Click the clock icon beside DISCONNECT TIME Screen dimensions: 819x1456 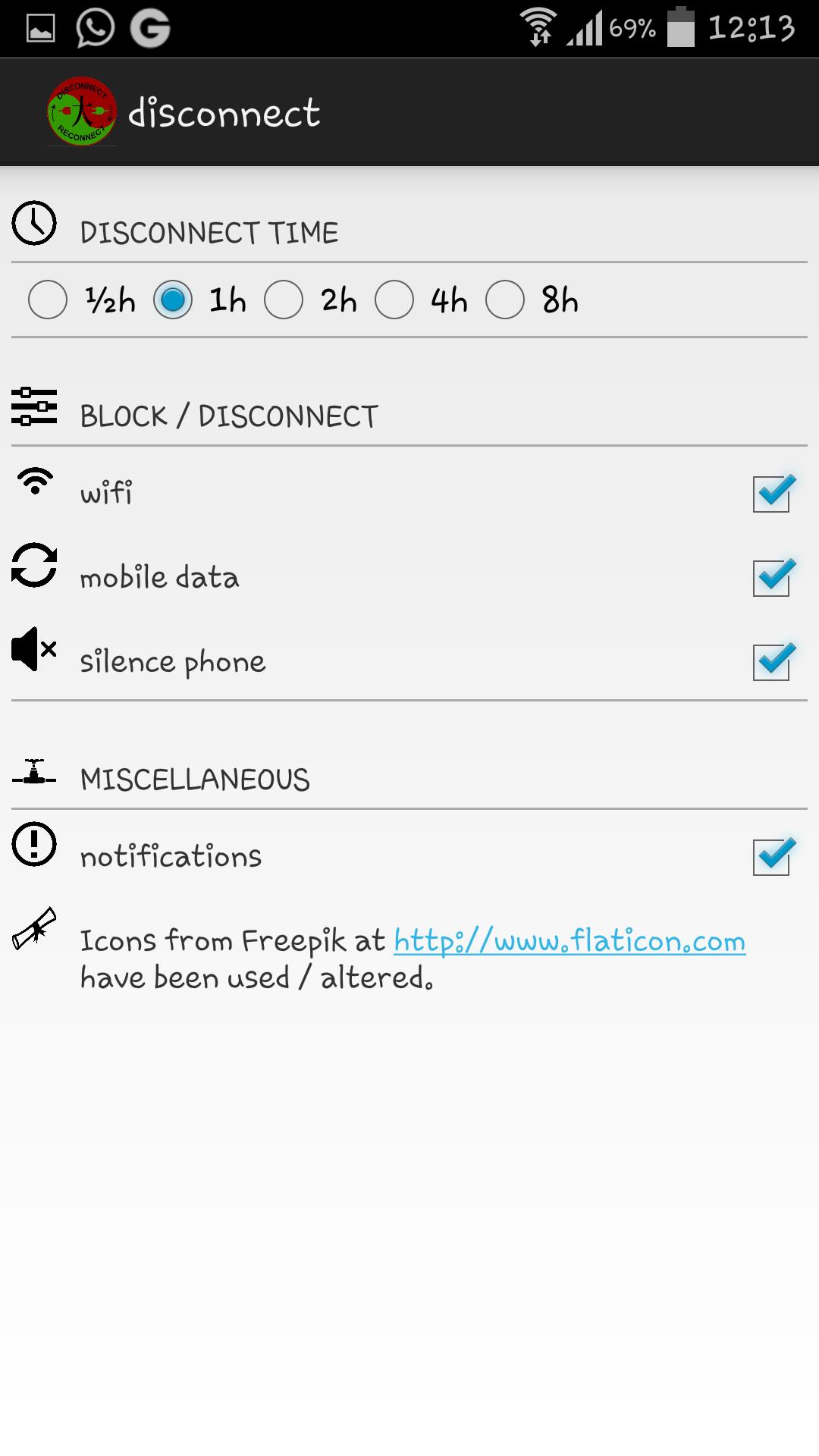pos(33,224)
